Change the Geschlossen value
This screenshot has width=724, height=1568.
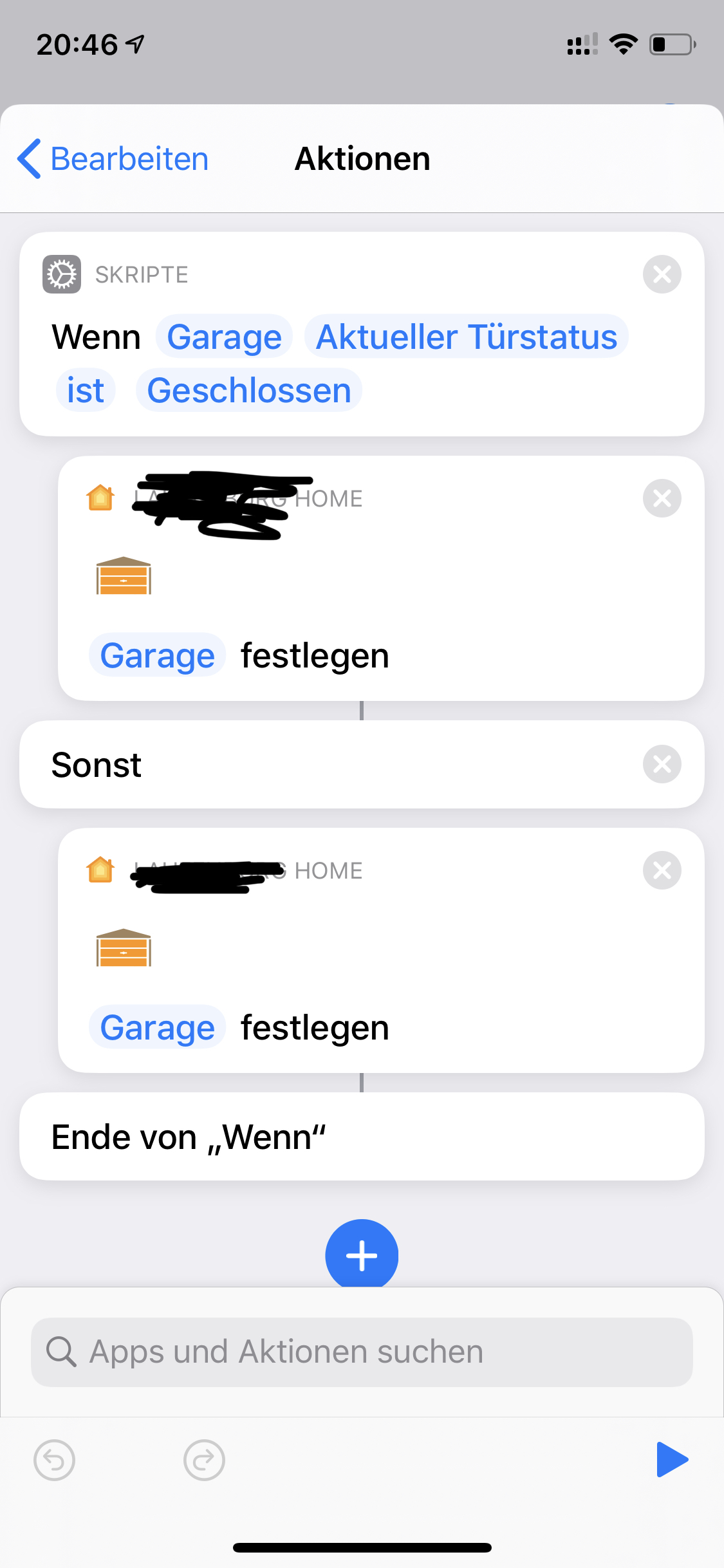(249, 391)
